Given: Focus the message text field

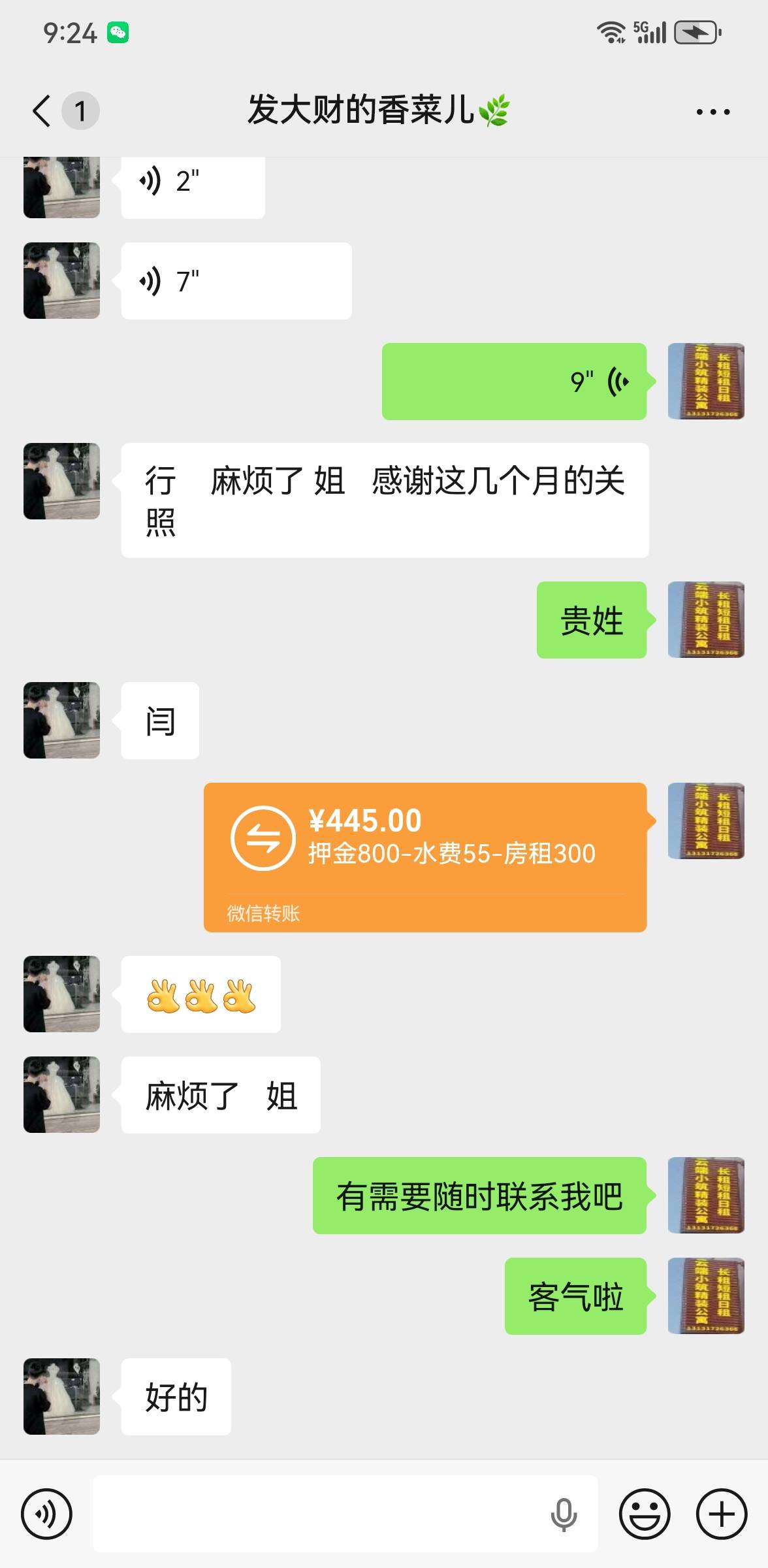Looking at the screenshot, I should tap(320, 1514).
